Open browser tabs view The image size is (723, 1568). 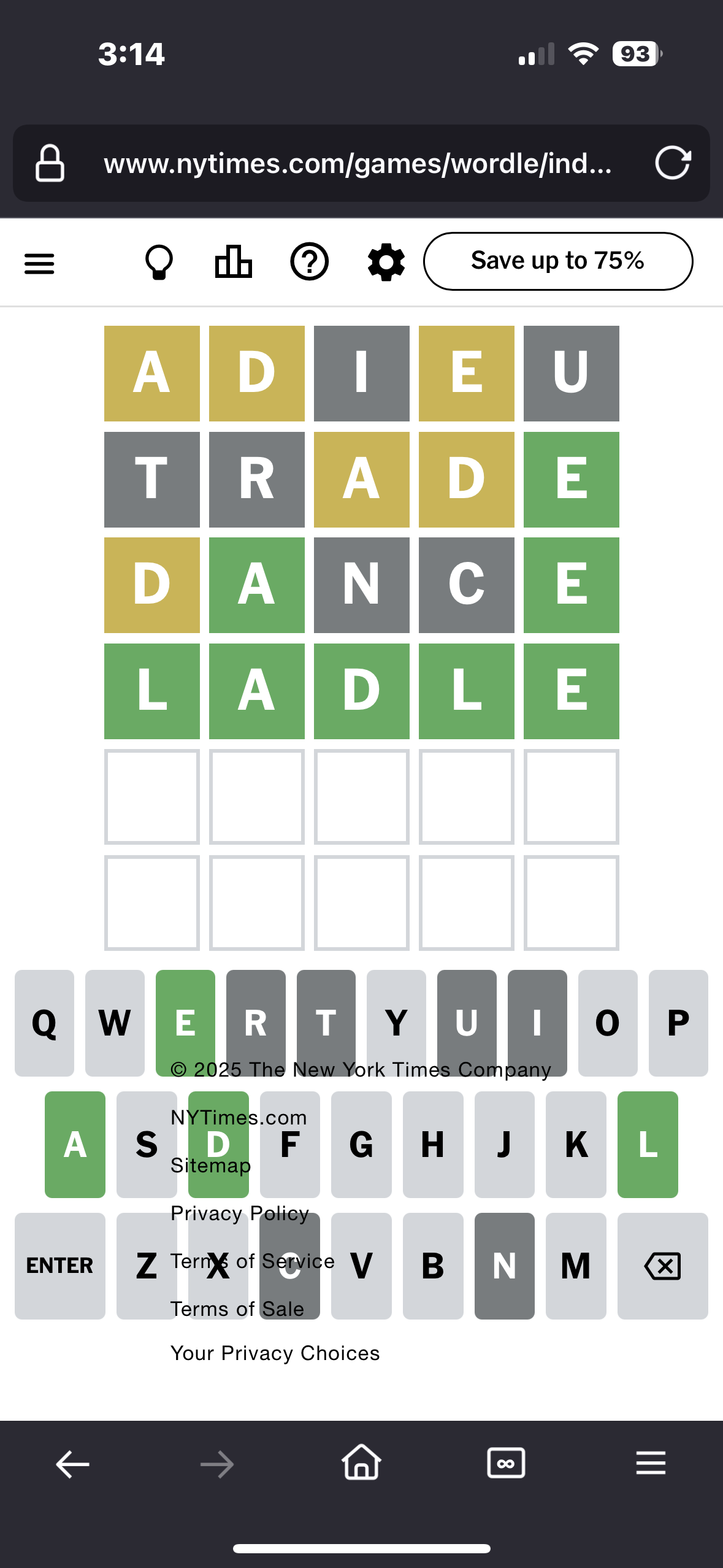point(506,1463)
